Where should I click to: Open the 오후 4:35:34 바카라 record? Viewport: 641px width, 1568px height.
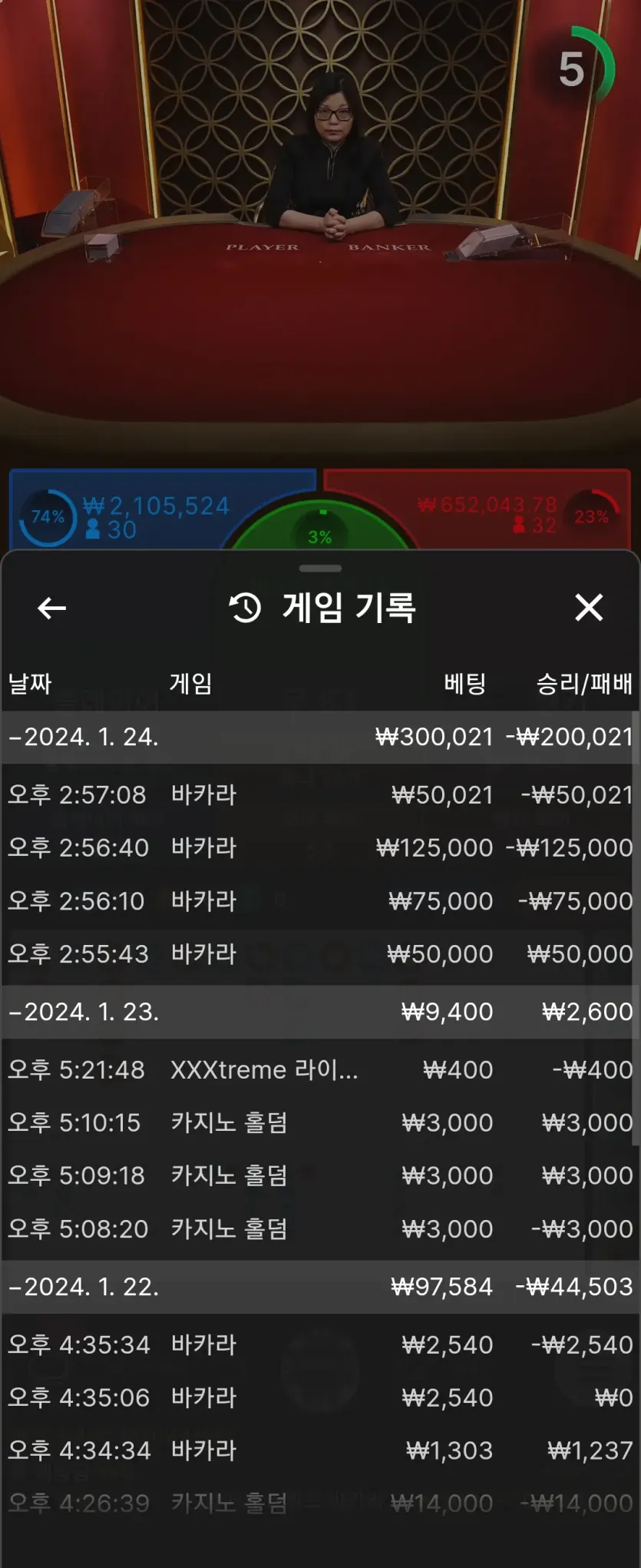coord(319,1344)
